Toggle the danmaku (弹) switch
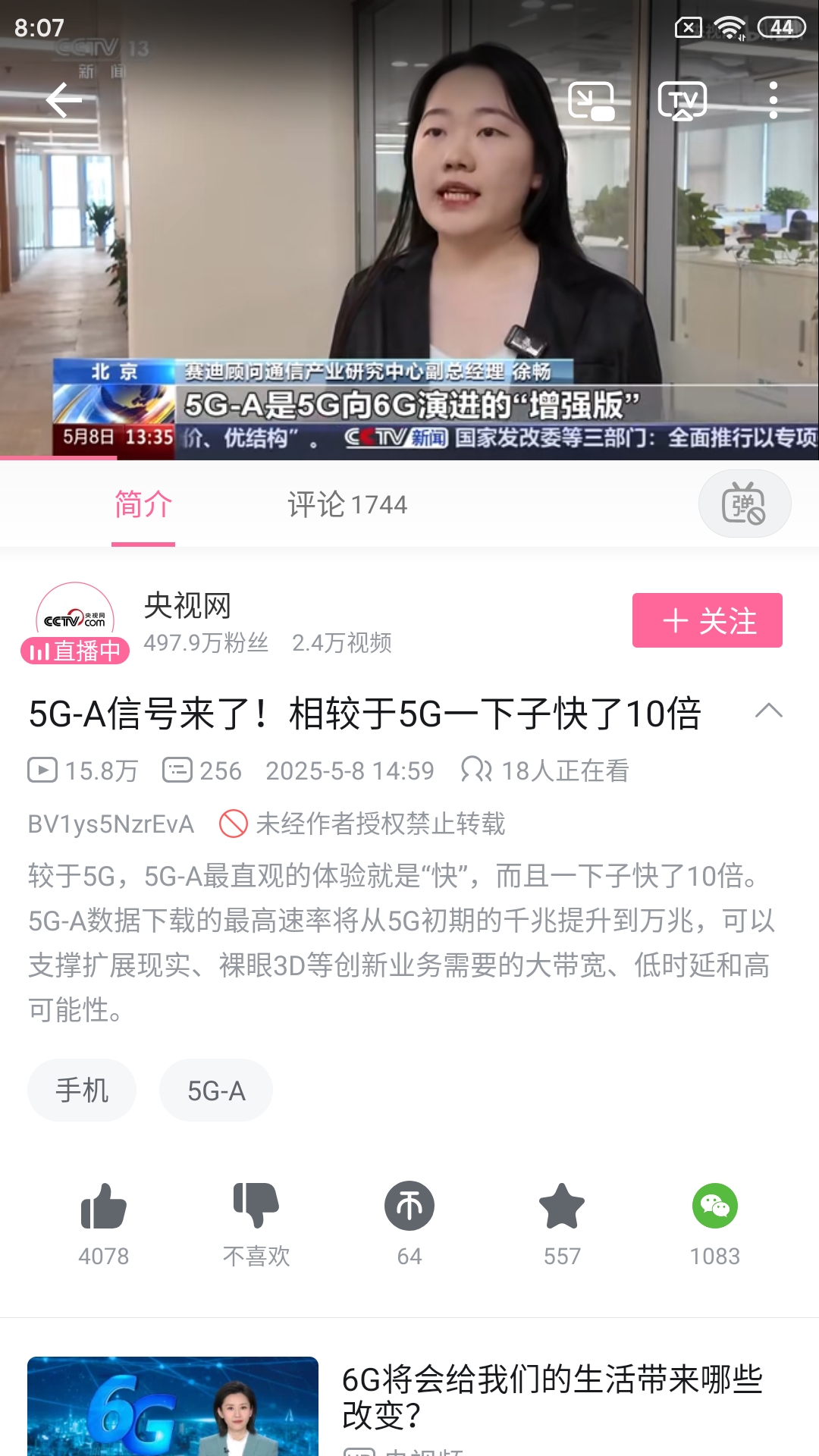819x1456 pixels. (x=744, y=504)
